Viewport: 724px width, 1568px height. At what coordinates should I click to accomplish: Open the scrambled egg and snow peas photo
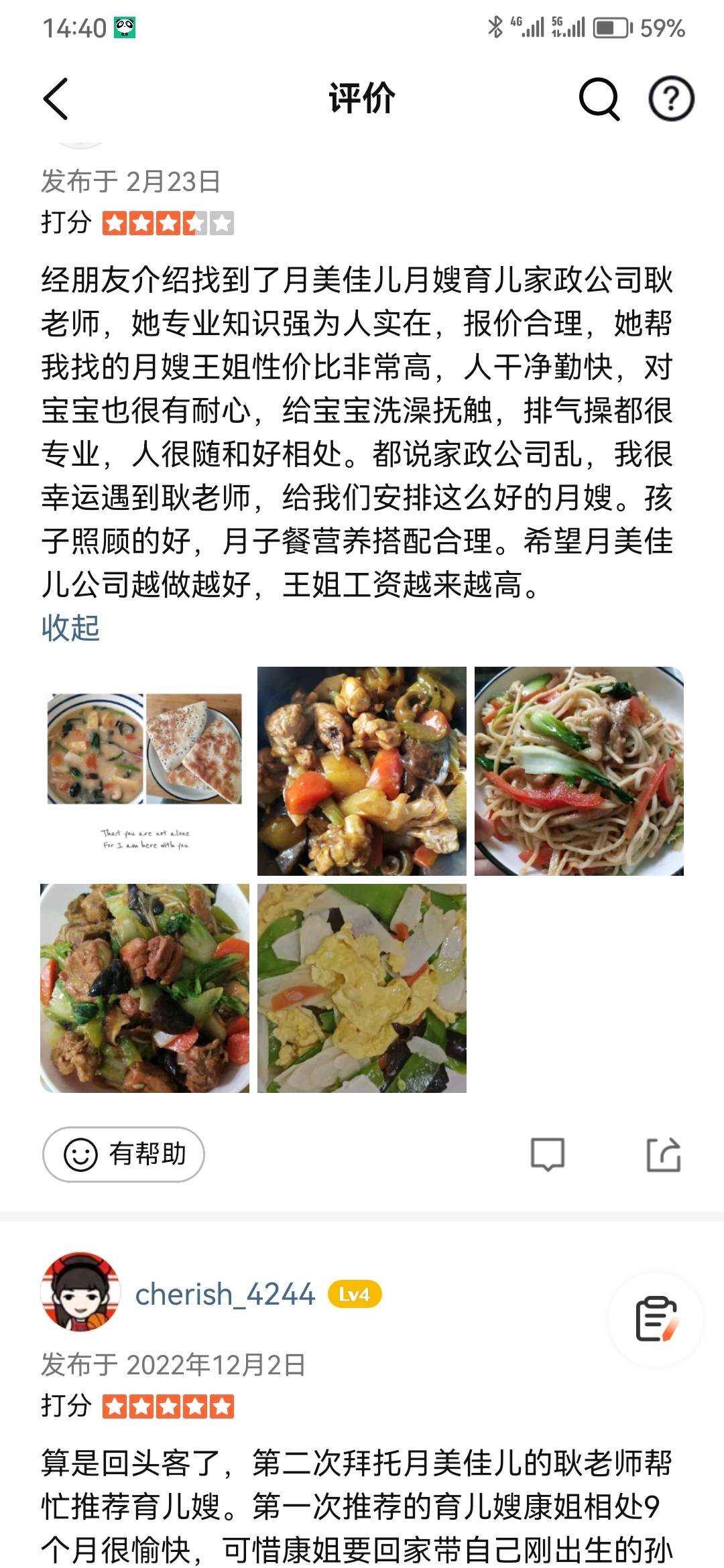point(362,988)
